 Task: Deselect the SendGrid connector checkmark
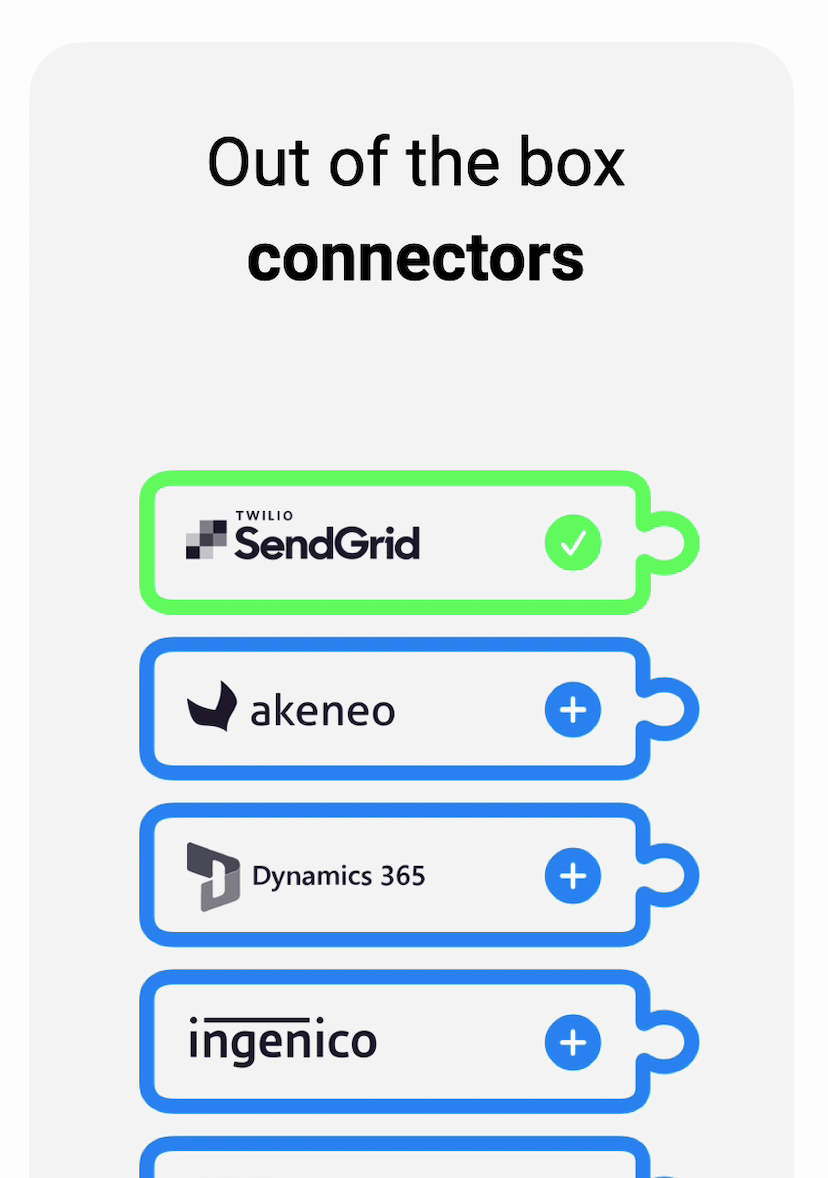click(x=573, y=543)
